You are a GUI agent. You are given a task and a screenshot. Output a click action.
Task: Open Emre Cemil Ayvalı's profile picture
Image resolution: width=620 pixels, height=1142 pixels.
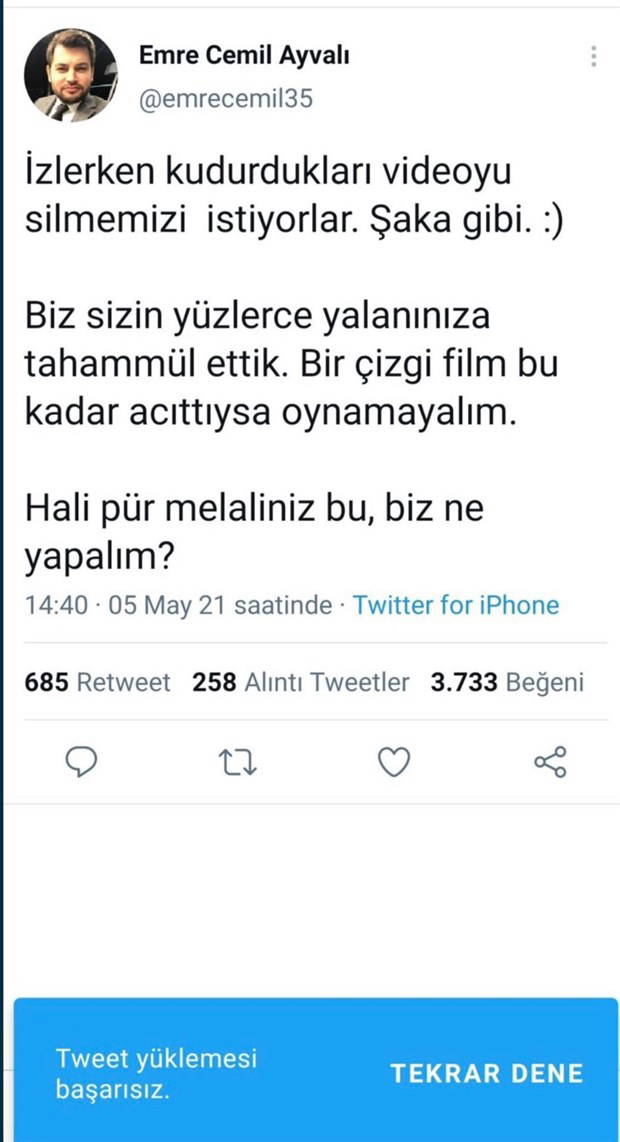click(x=71, y=75)
